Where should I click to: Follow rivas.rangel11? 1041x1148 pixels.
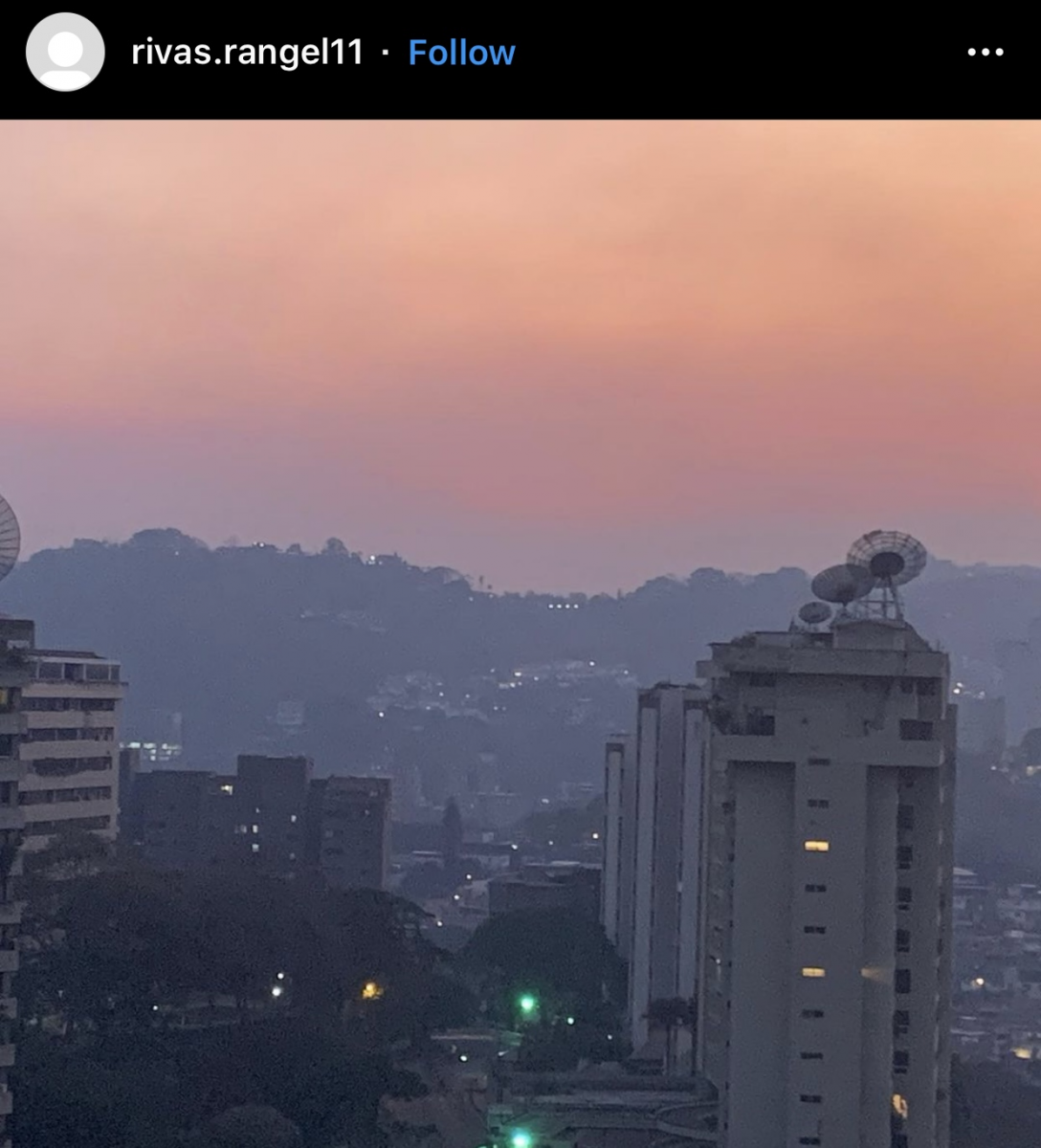click(461, 53)
